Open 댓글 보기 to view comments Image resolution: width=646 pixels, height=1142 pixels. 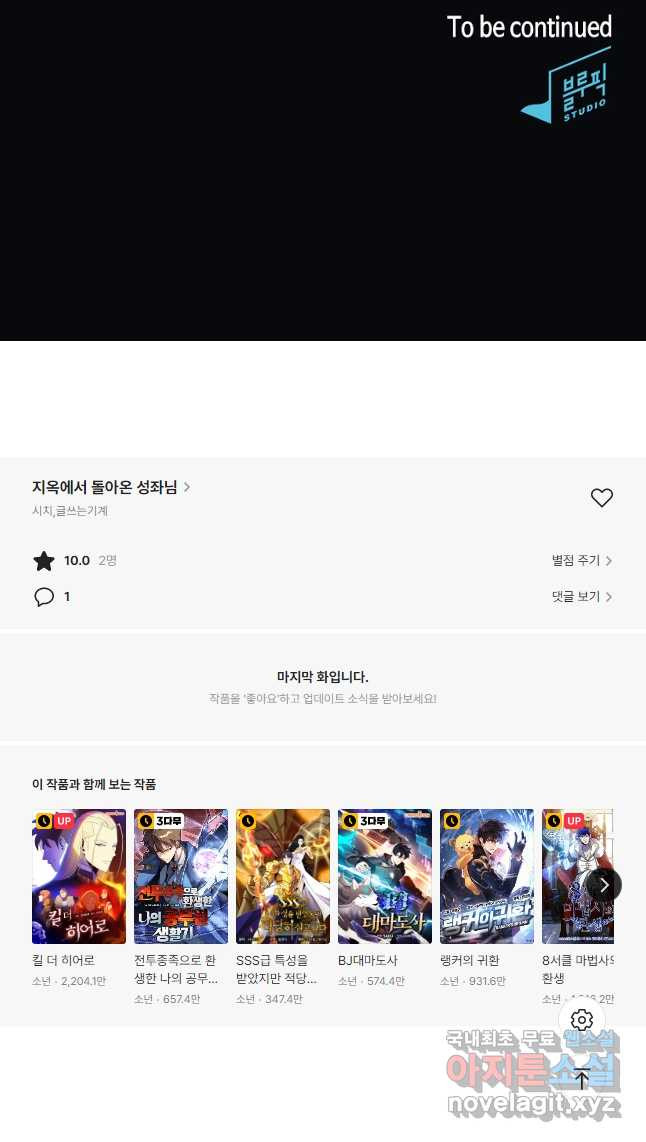pyautogui.click(x=581, y=596)
